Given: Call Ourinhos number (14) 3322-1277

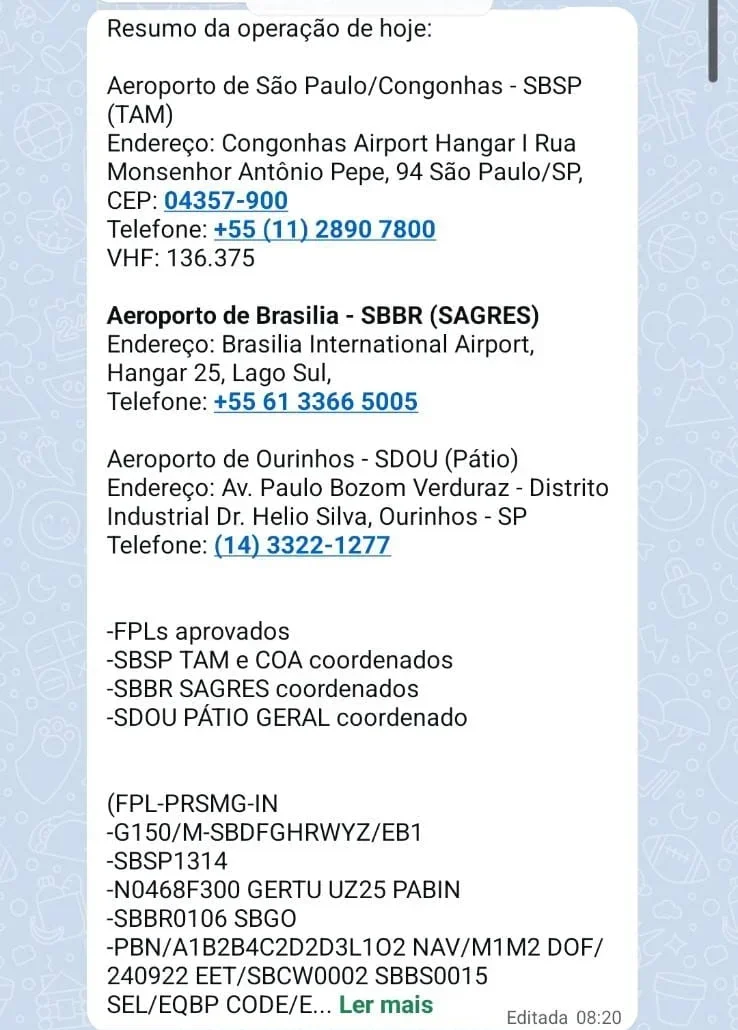Looking at the screenshot, I should (302, 546).
